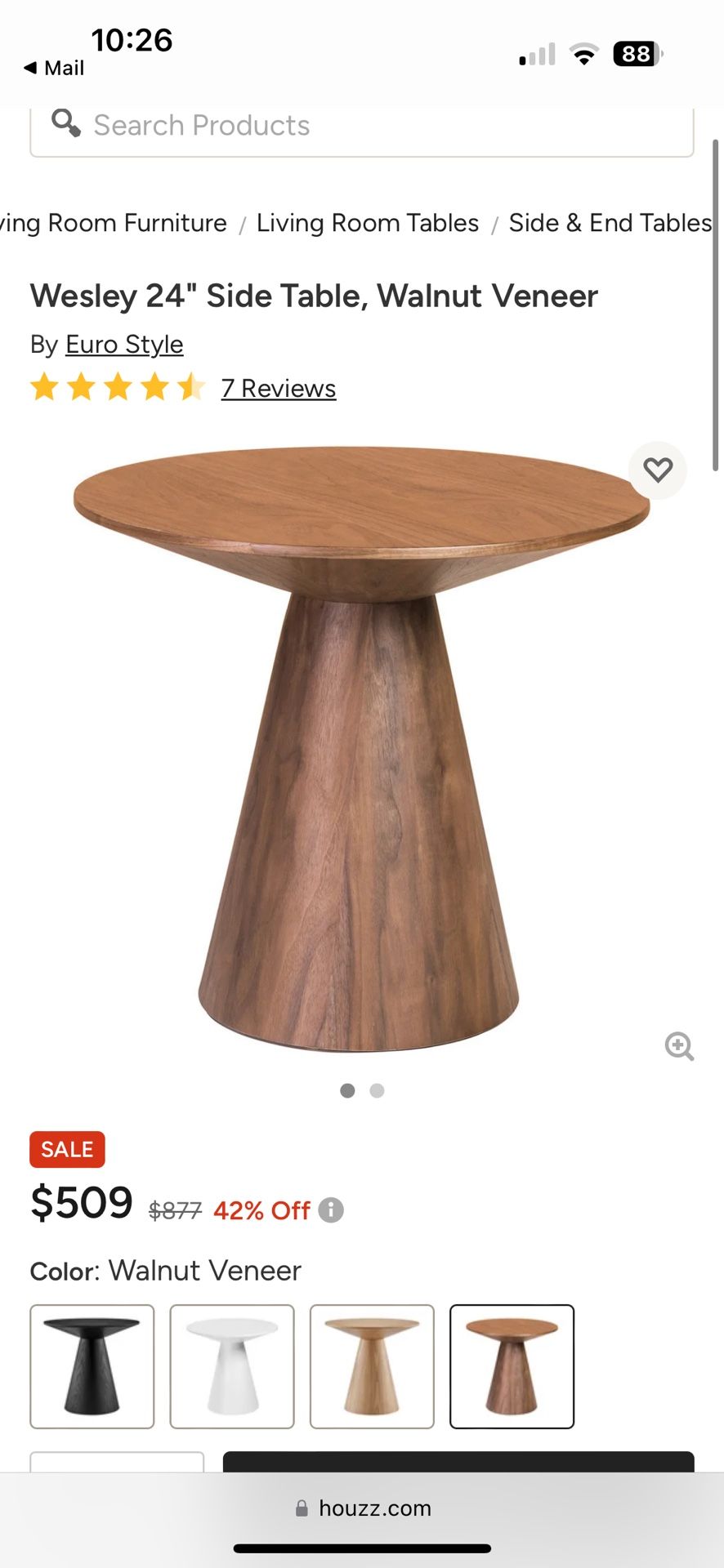This screenshot has height=1568, width=724.
Task: Select the Walnut Veneer swatch
Action: 512,1366
